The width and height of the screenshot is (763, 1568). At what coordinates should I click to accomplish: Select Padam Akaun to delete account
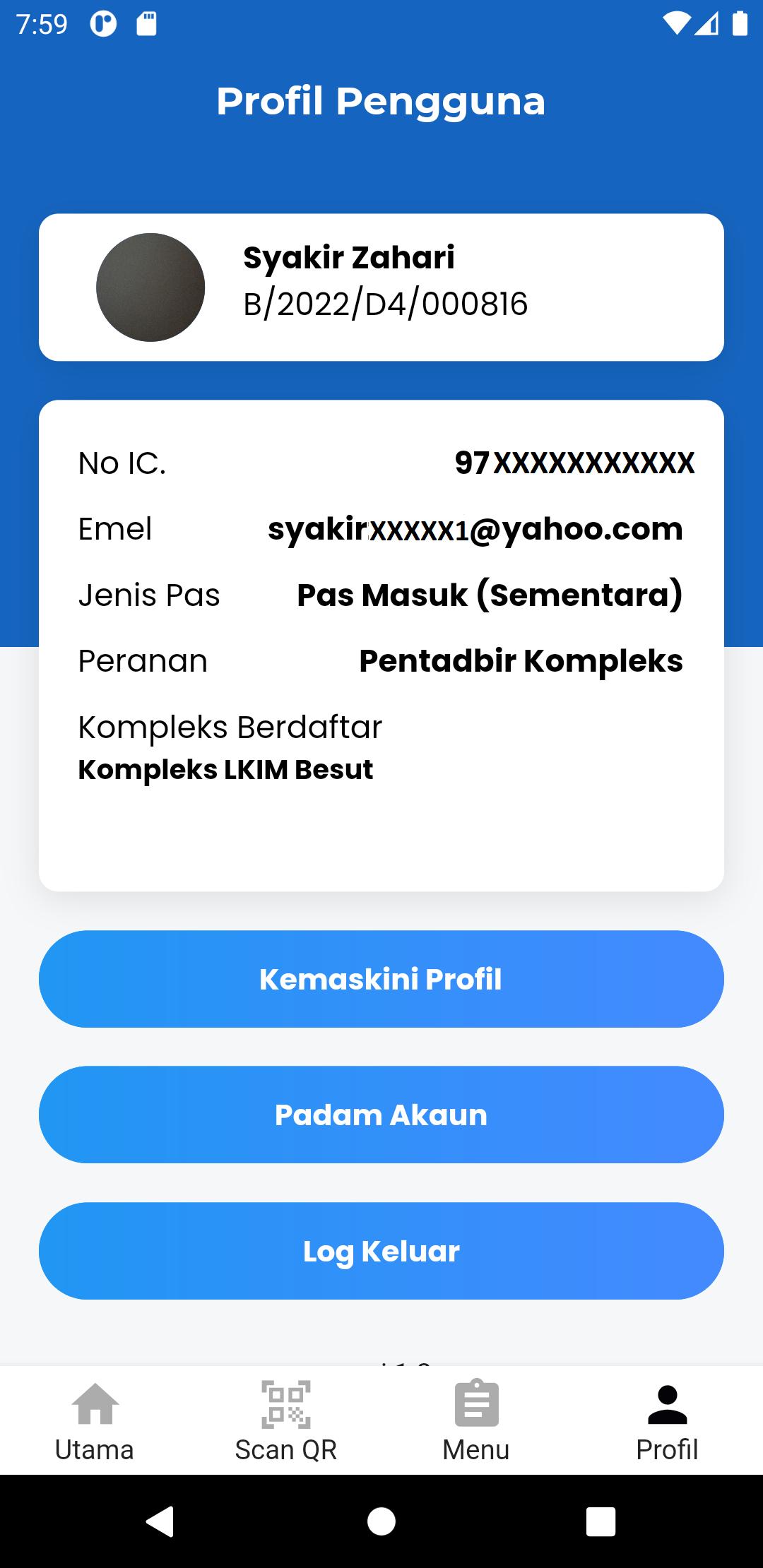coord(381,1115)
